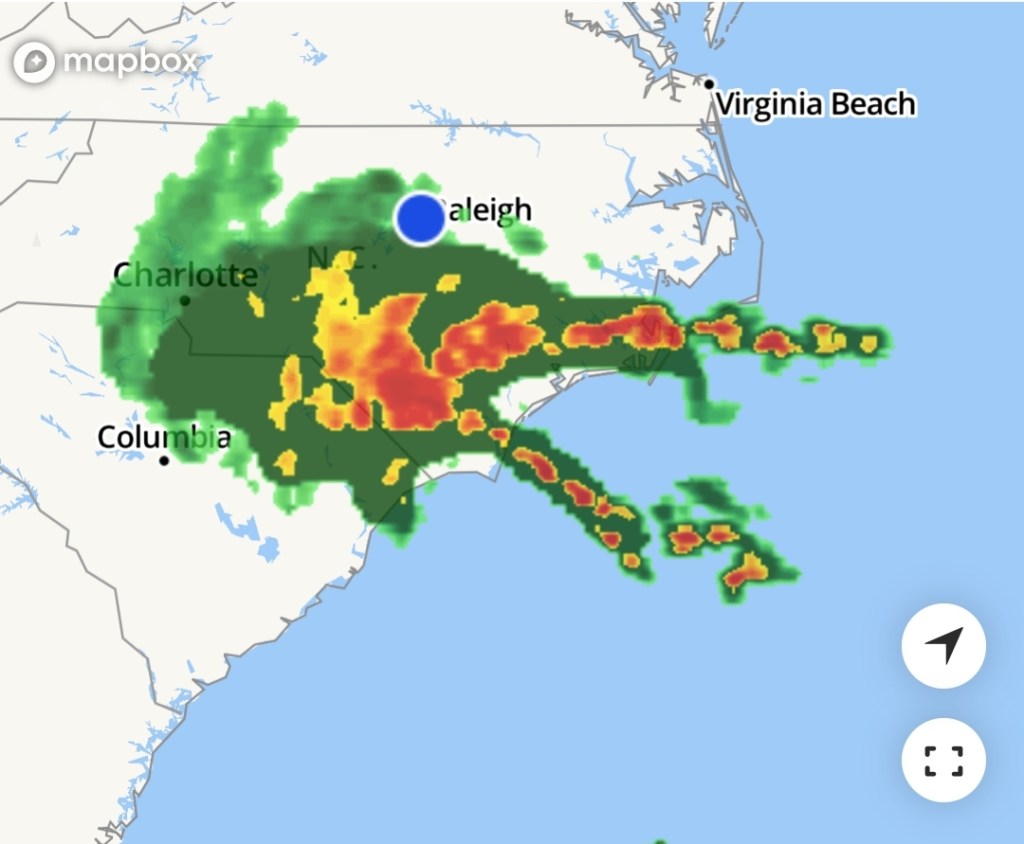Expand radar map to fullscreen
Screen dimensions: 1024x844
point(943,760)
